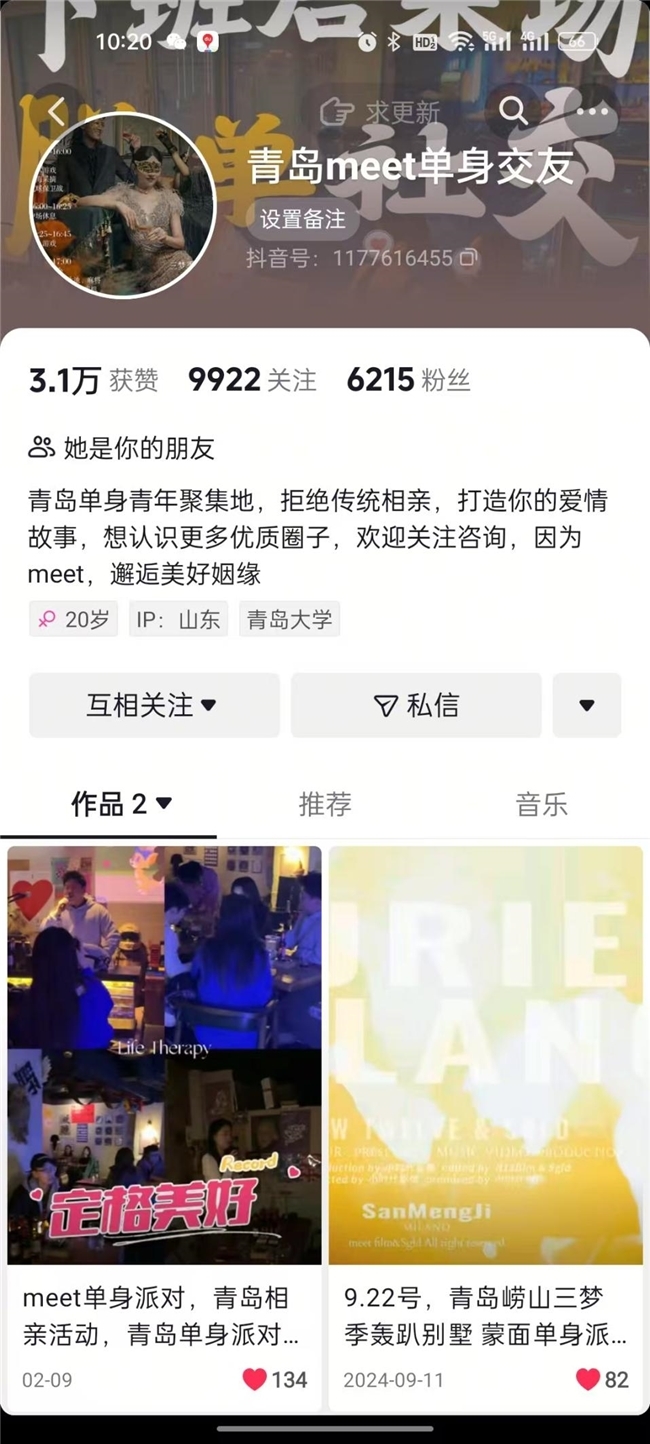Image resolution: width=650 pixels, height=1444 pixels.
Task: Tap 设置备注 to set a remark
Action: click(302, 219)
